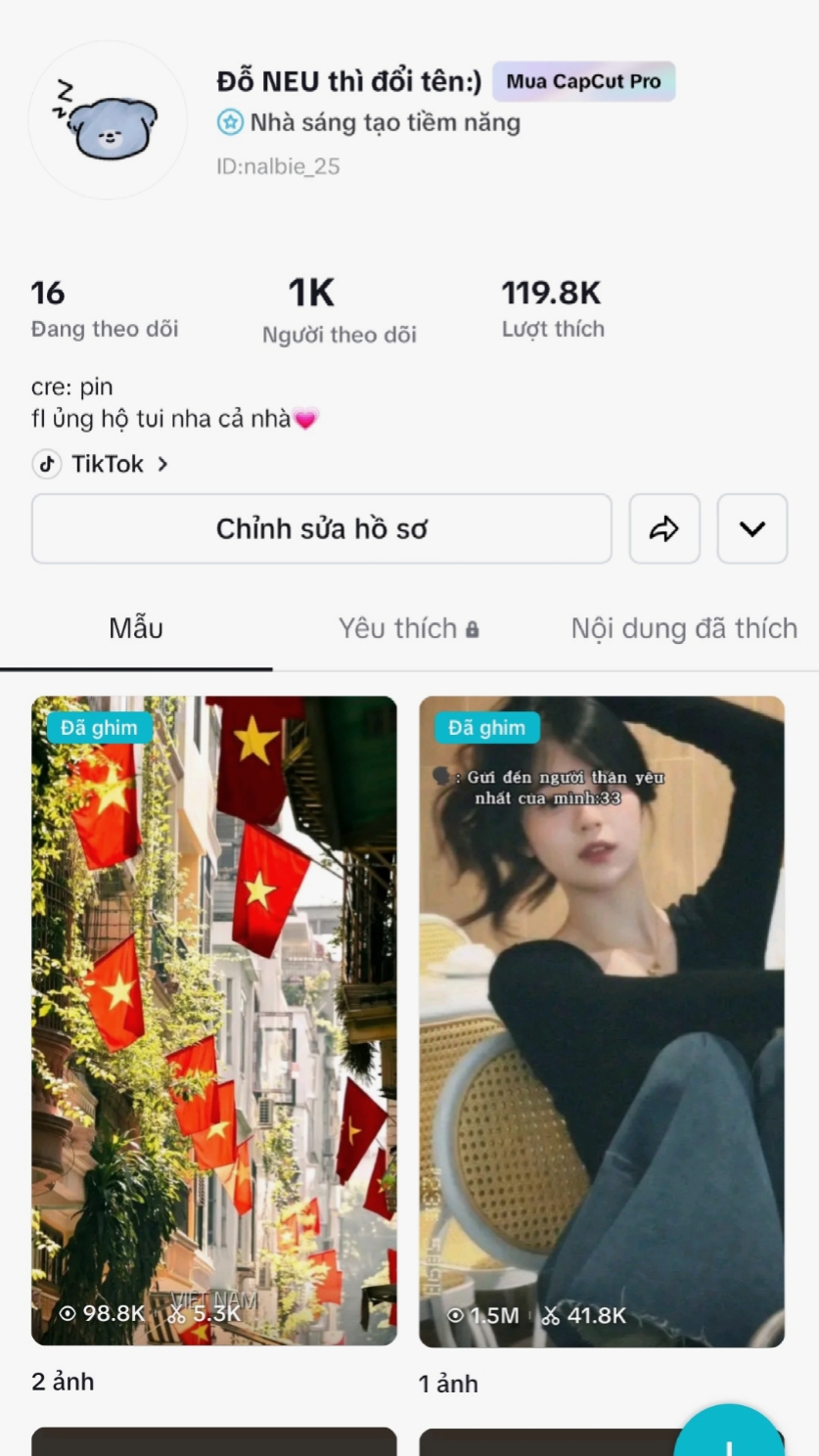Open the linked TikTok account
Viewport: 819px width, 1456px height.
tap(101, 464)
